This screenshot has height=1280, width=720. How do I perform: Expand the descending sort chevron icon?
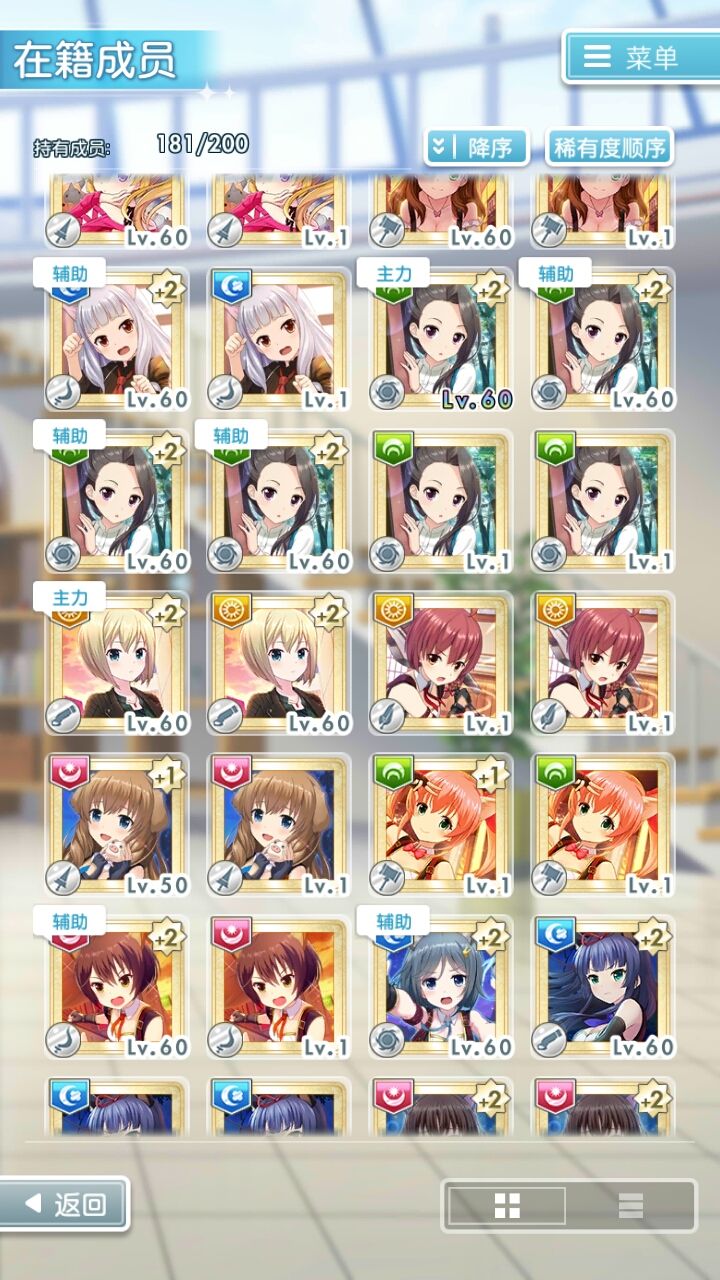click(446, 146)
